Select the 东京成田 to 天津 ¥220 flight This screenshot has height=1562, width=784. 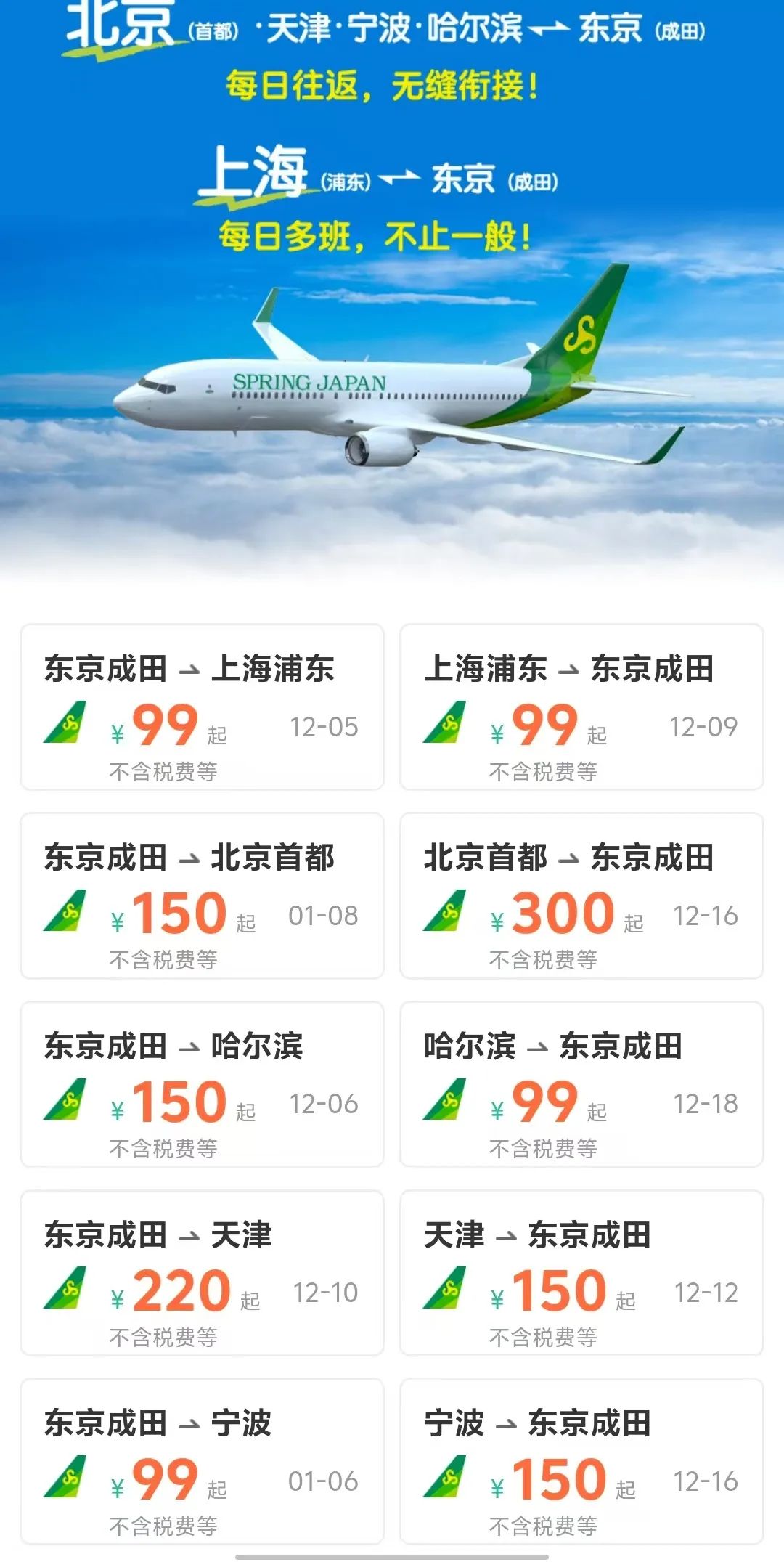click(x=202, y=1273)
